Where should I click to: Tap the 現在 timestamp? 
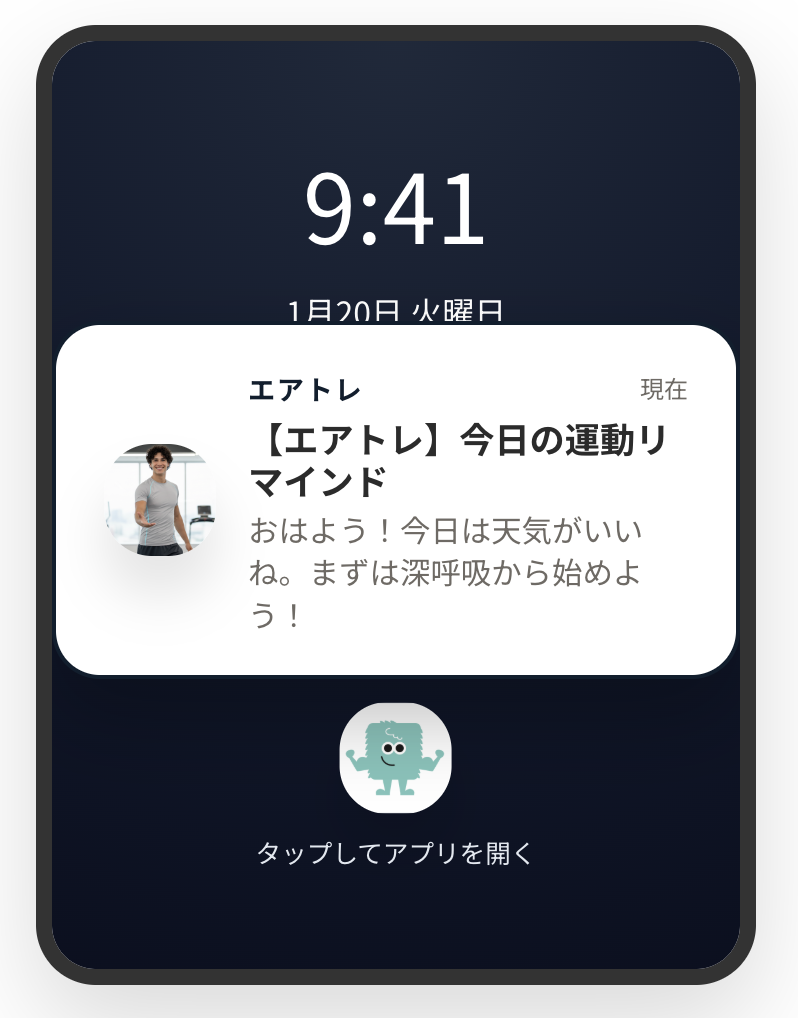(662, 390)
